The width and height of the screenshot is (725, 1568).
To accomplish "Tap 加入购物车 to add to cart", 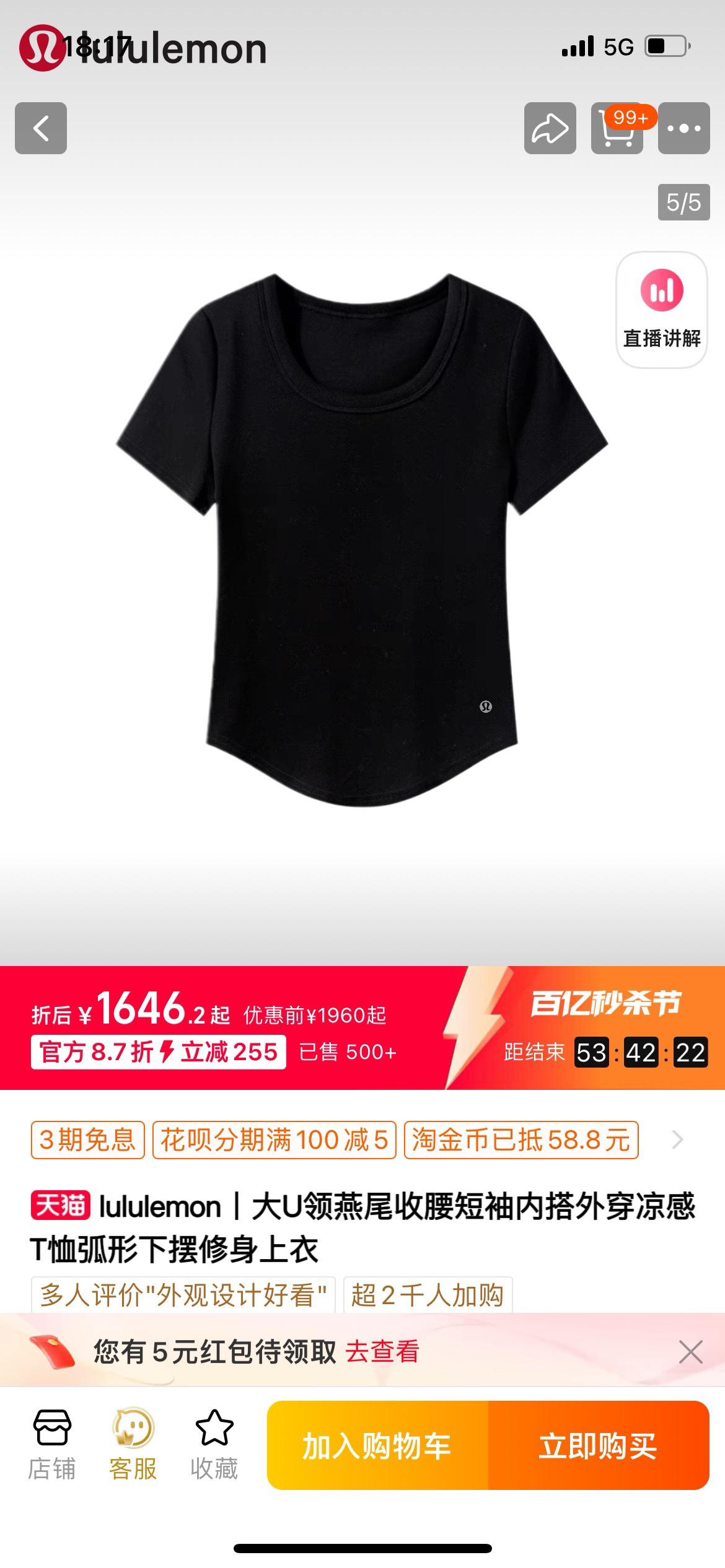I will click(377, 1445).
